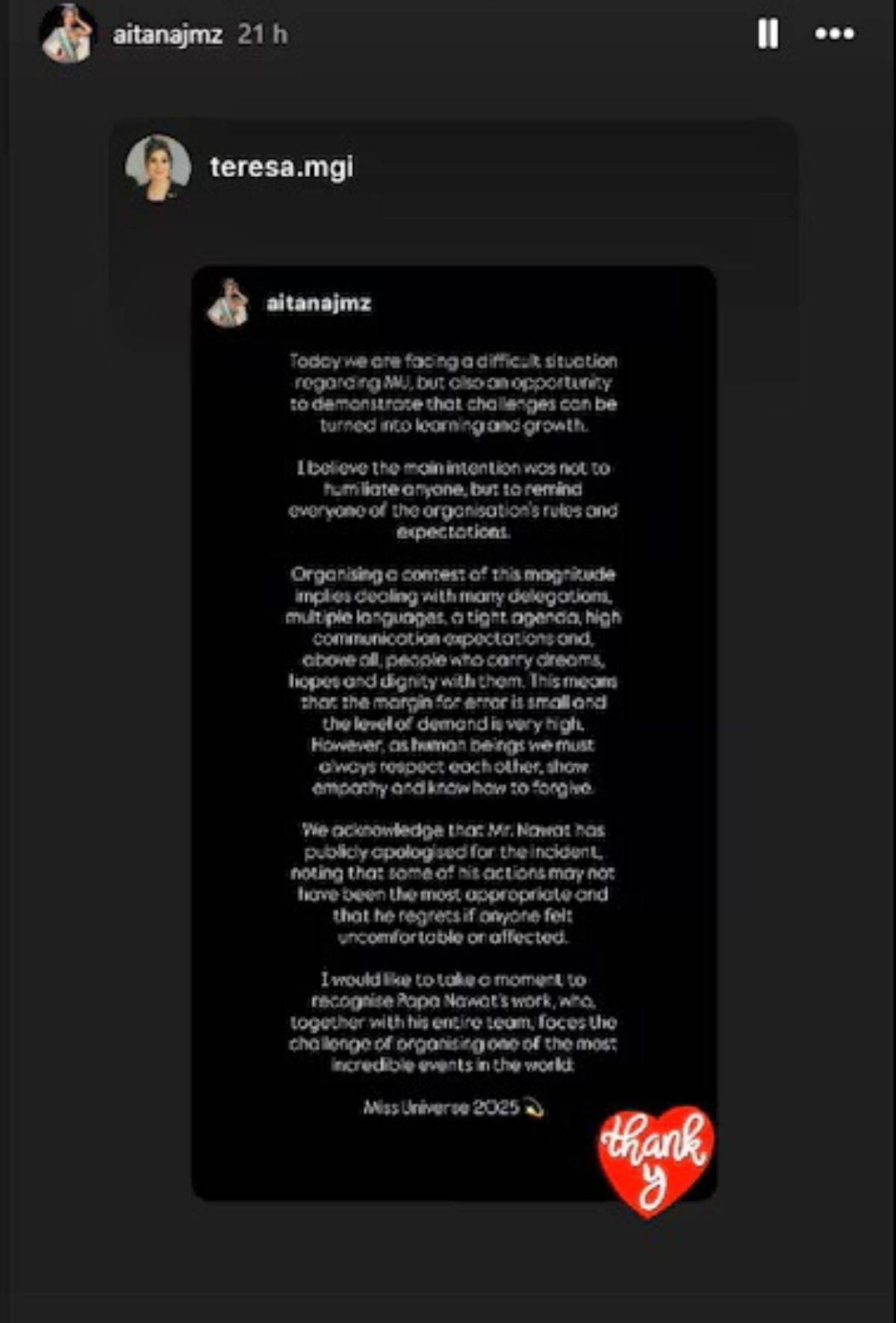
Task: Pause the story playback
Action: click(x=768, y=34)
